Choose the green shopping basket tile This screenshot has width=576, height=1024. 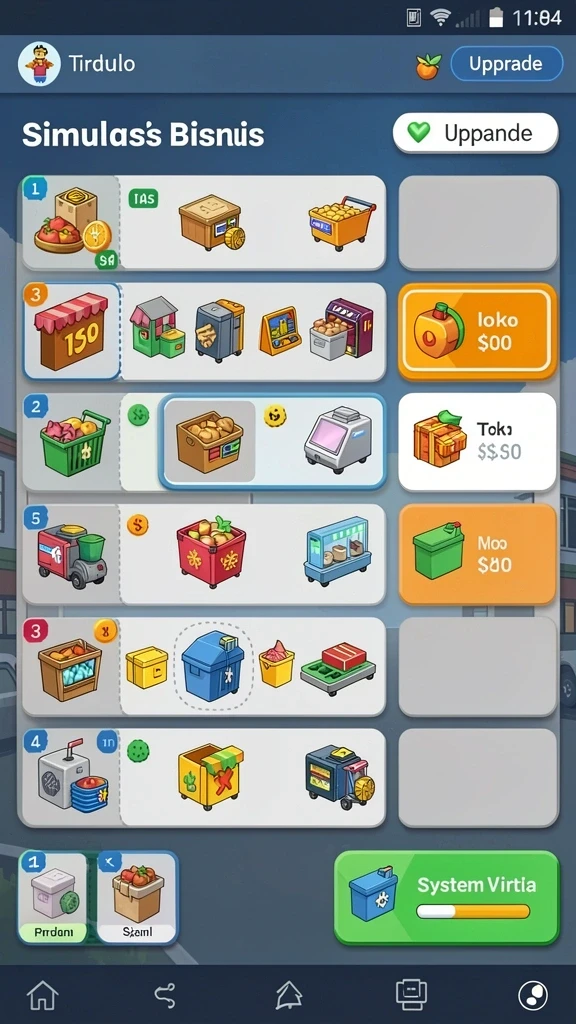72,441
